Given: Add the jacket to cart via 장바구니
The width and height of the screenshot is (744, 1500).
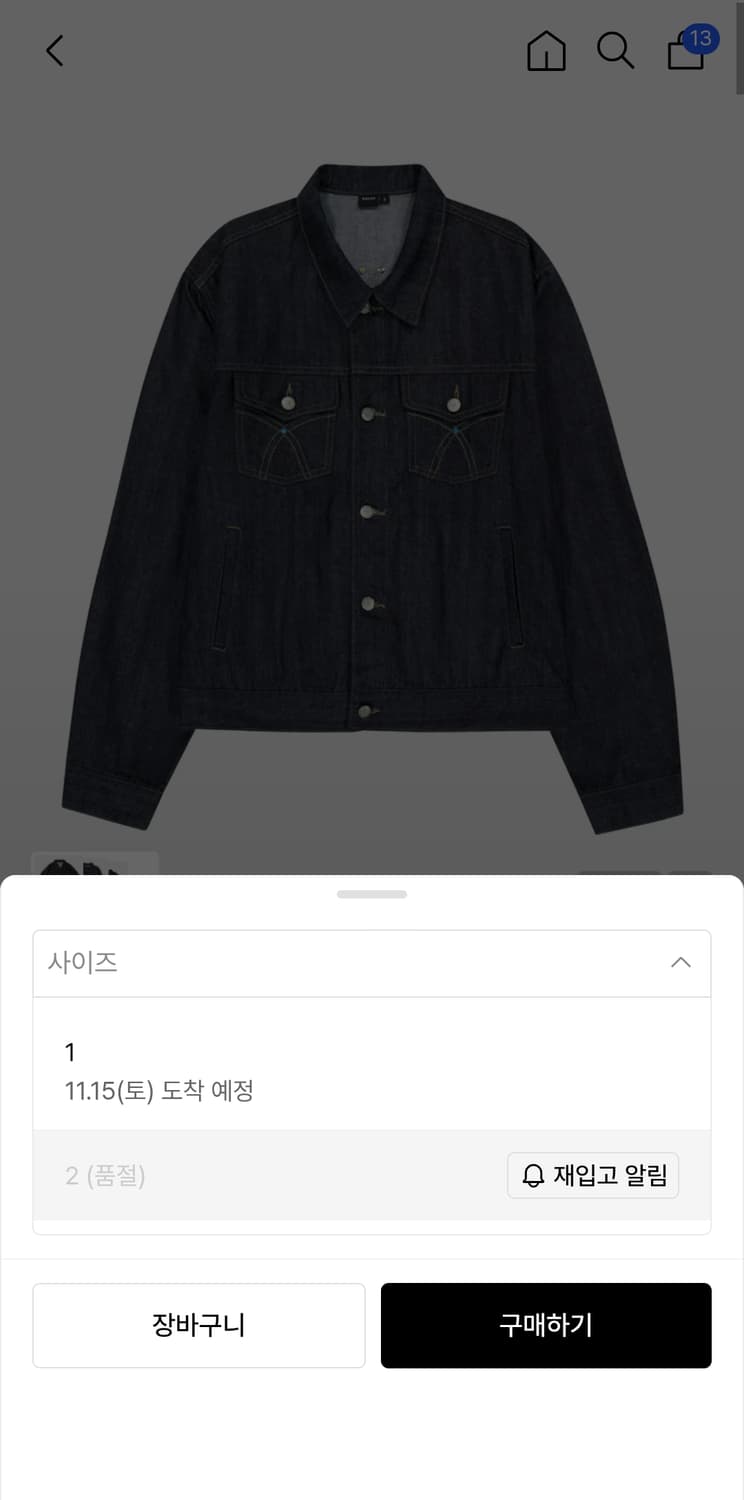Looking at the screenshot, I should (198, 1325).
